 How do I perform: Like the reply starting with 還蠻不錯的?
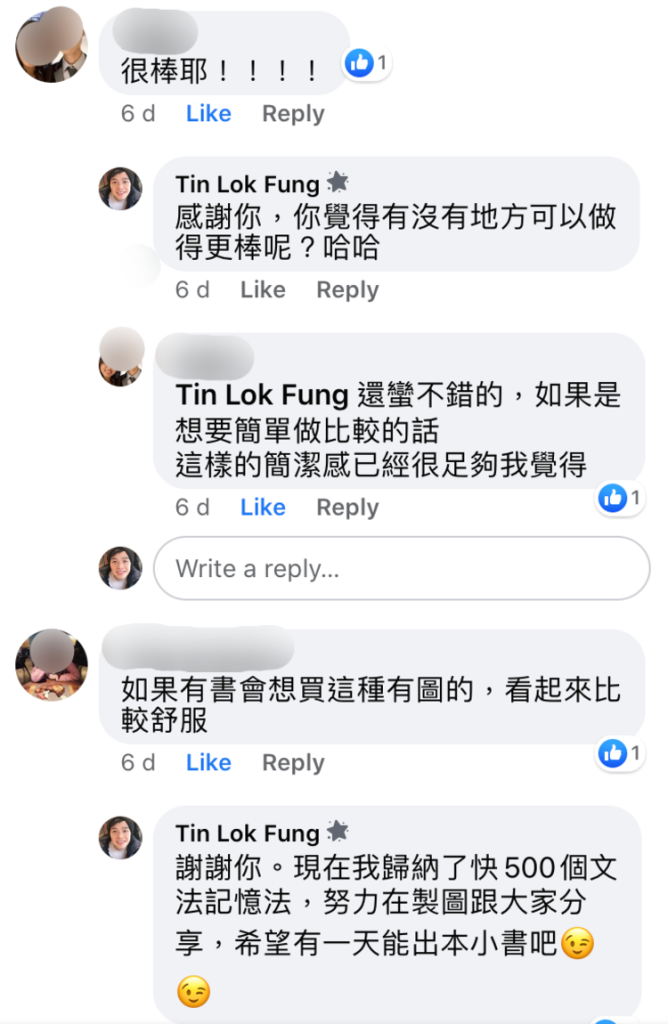pos(262,508)
